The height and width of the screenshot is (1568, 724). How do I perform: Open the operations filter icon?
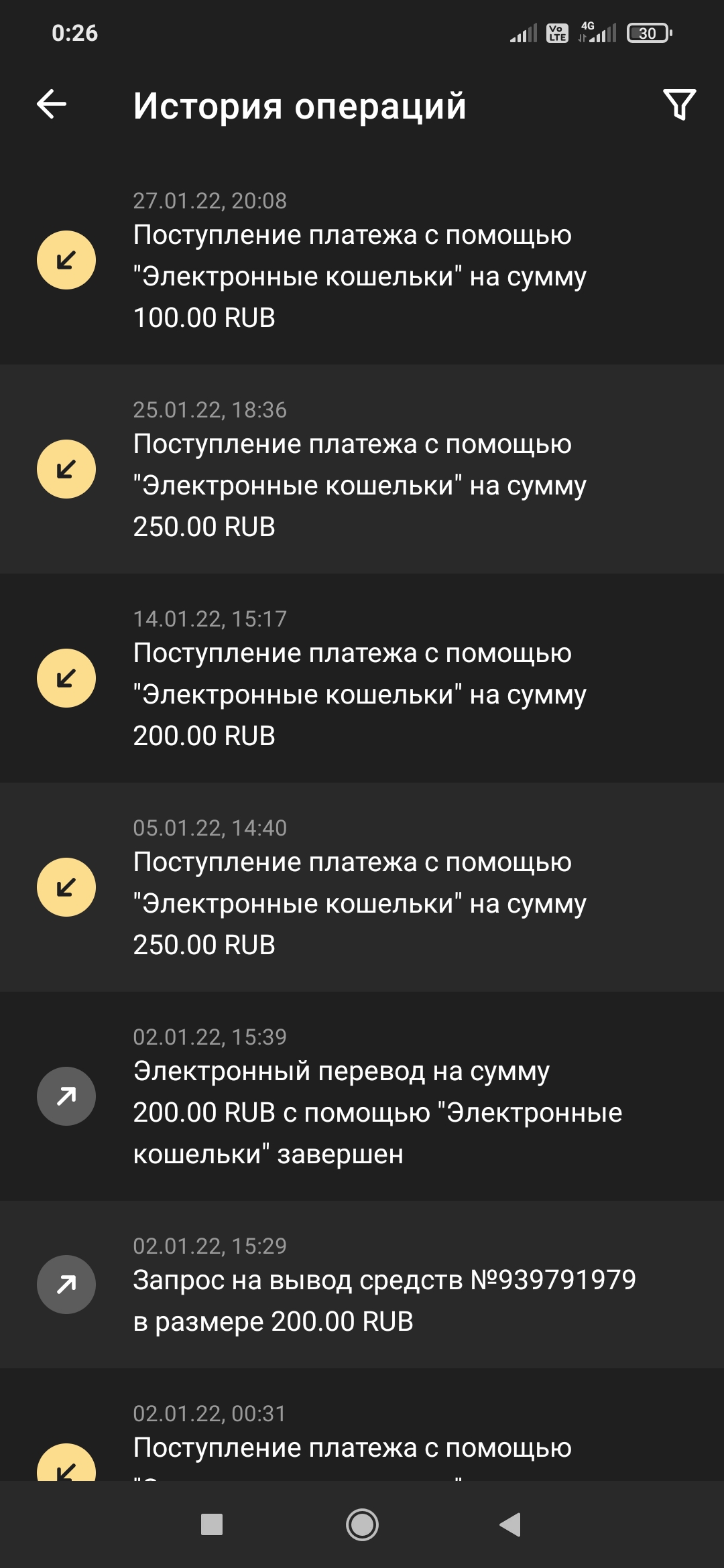(x=679, y=105)
